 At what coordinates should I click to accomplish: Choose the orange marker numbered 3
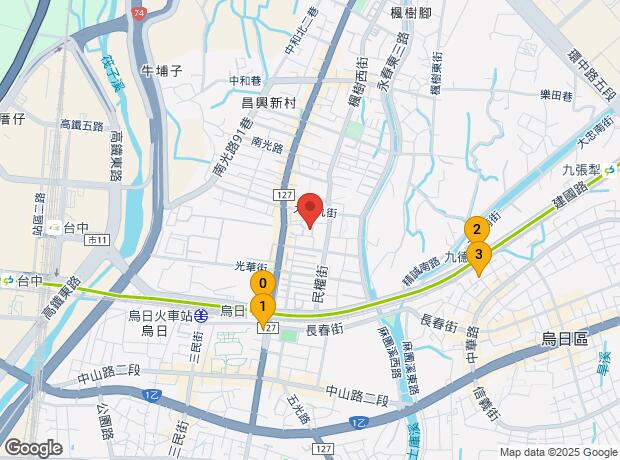[x=479, y=254]
